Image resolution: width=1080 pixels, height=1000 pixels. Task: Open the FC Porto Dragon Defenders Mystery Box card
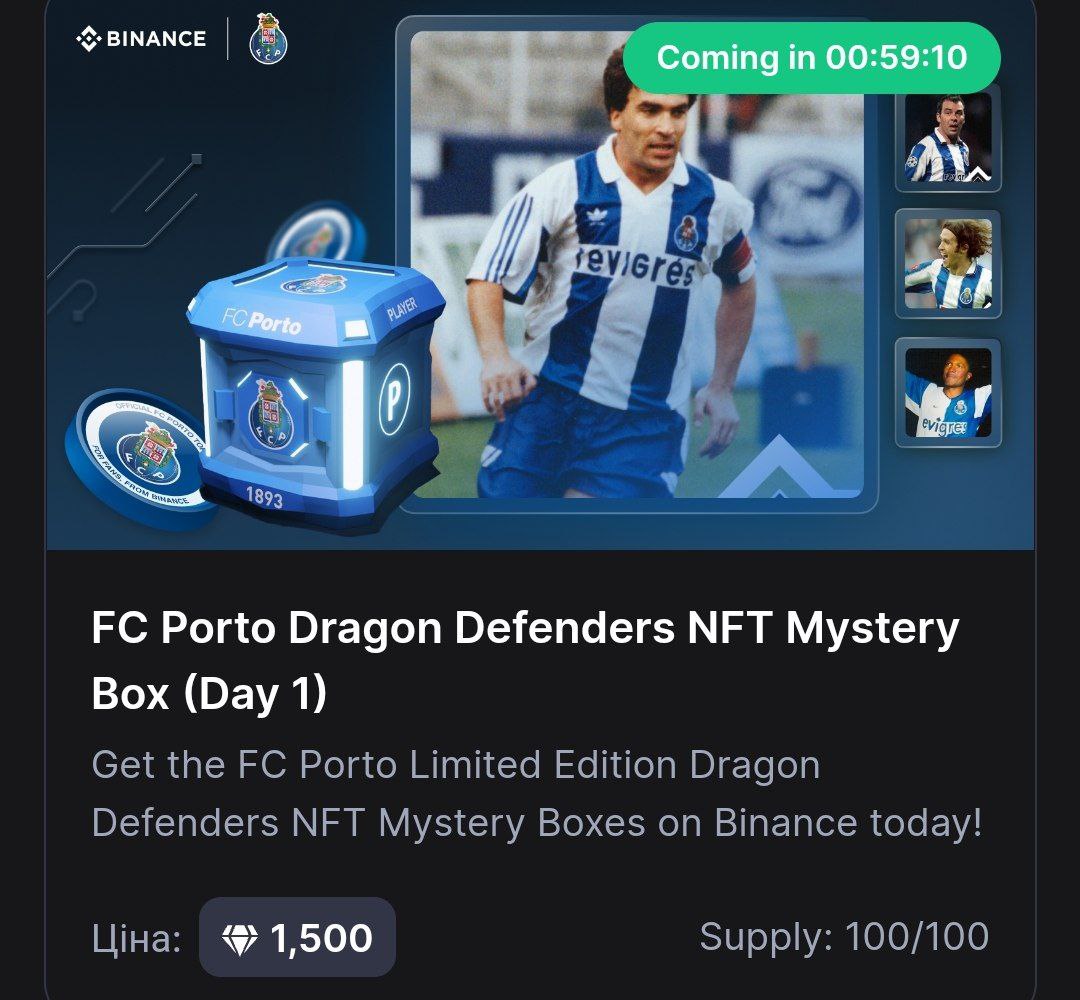(525, 659)
